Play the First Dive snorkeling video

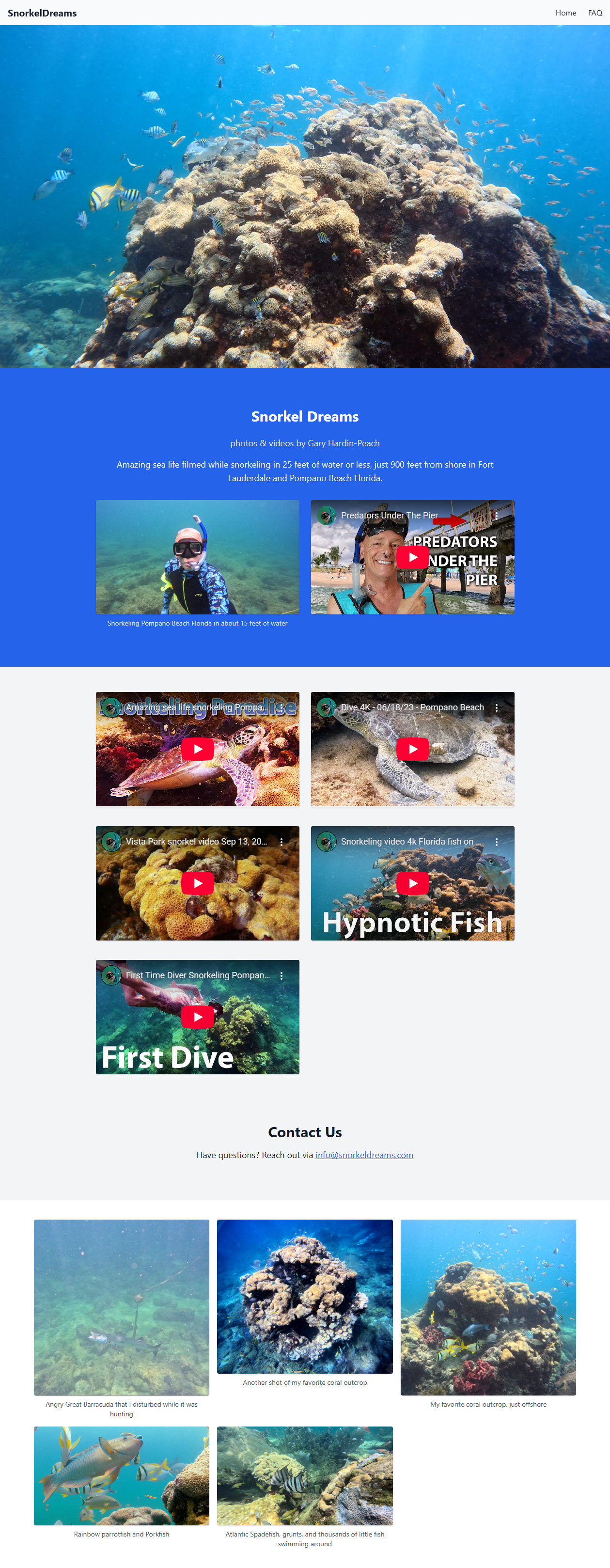(x=197, y=1017)
